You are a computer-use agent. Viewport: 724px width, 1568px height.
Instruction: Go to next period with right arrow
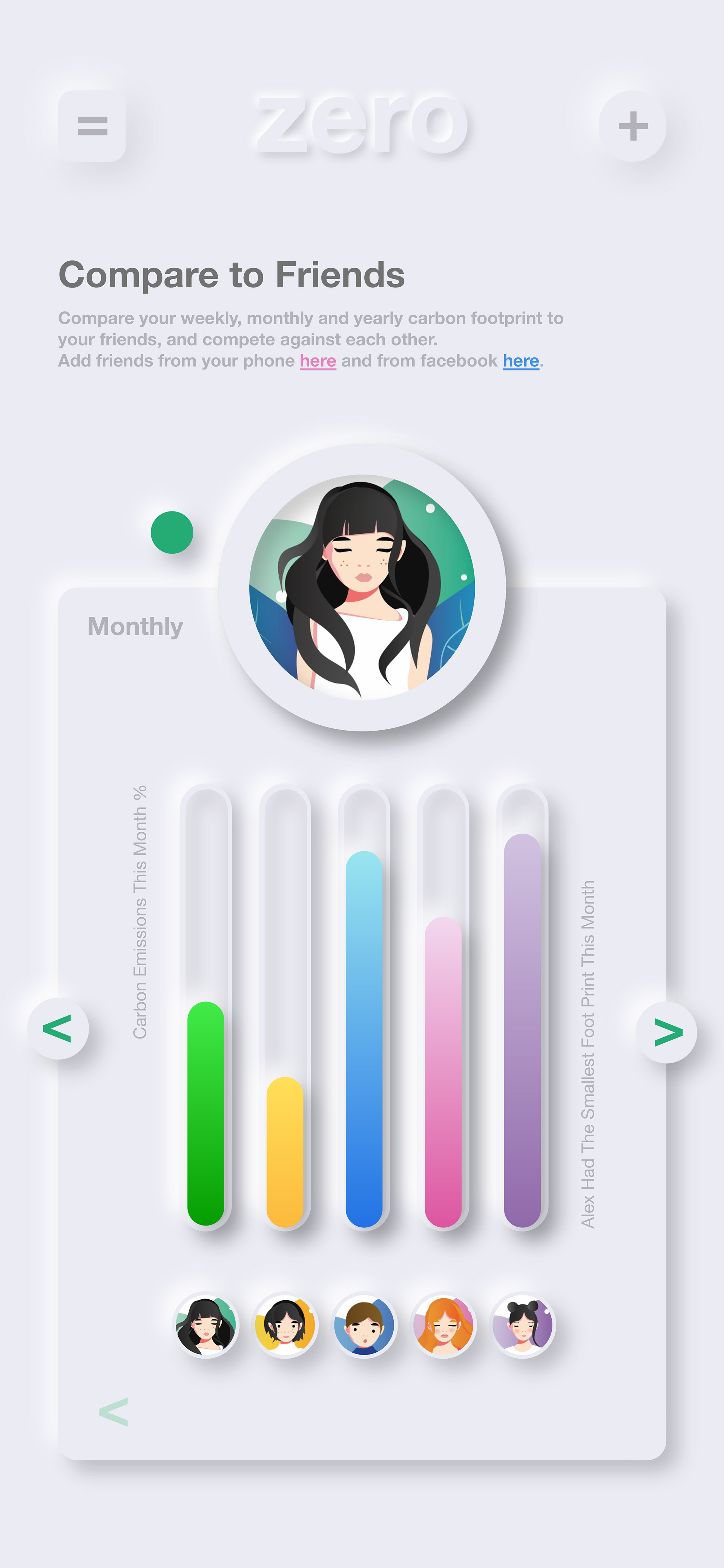(667, 1032)
